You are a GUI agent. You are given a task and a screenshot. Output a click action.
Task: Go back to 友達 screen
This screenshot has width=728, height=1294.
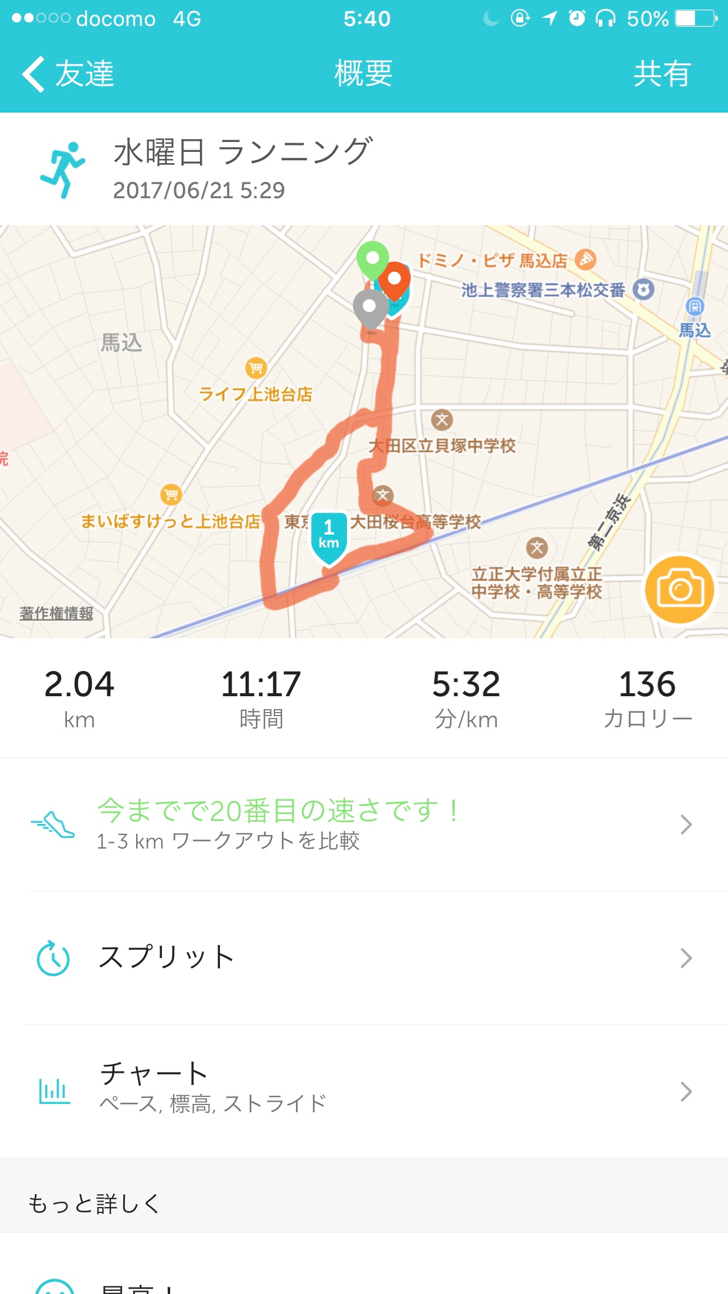point(68,74)
